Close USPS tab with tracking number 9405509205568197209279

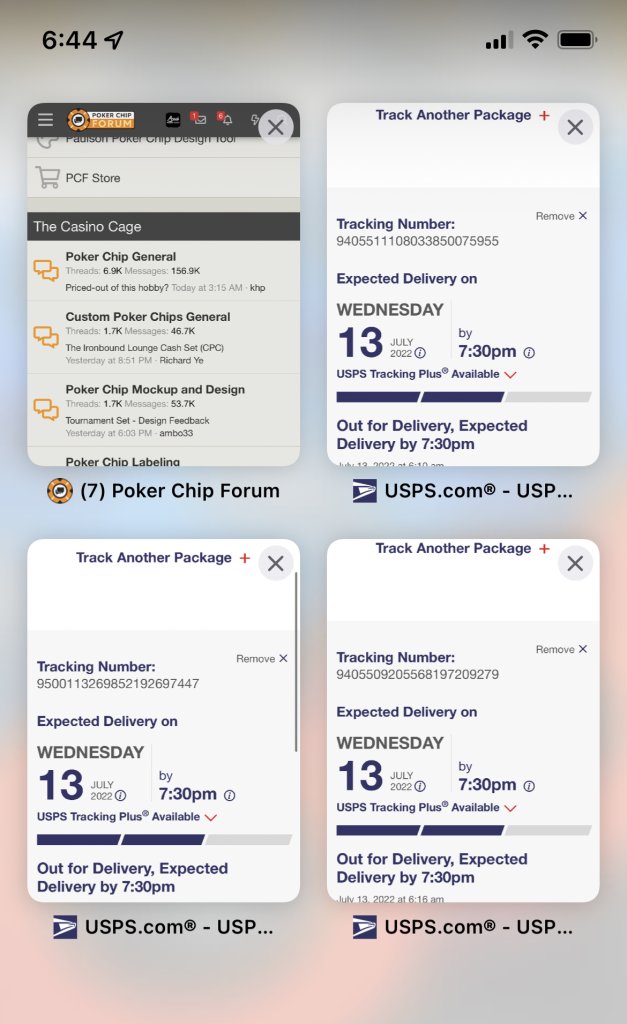pyautogui.click(x=575, y=564)
